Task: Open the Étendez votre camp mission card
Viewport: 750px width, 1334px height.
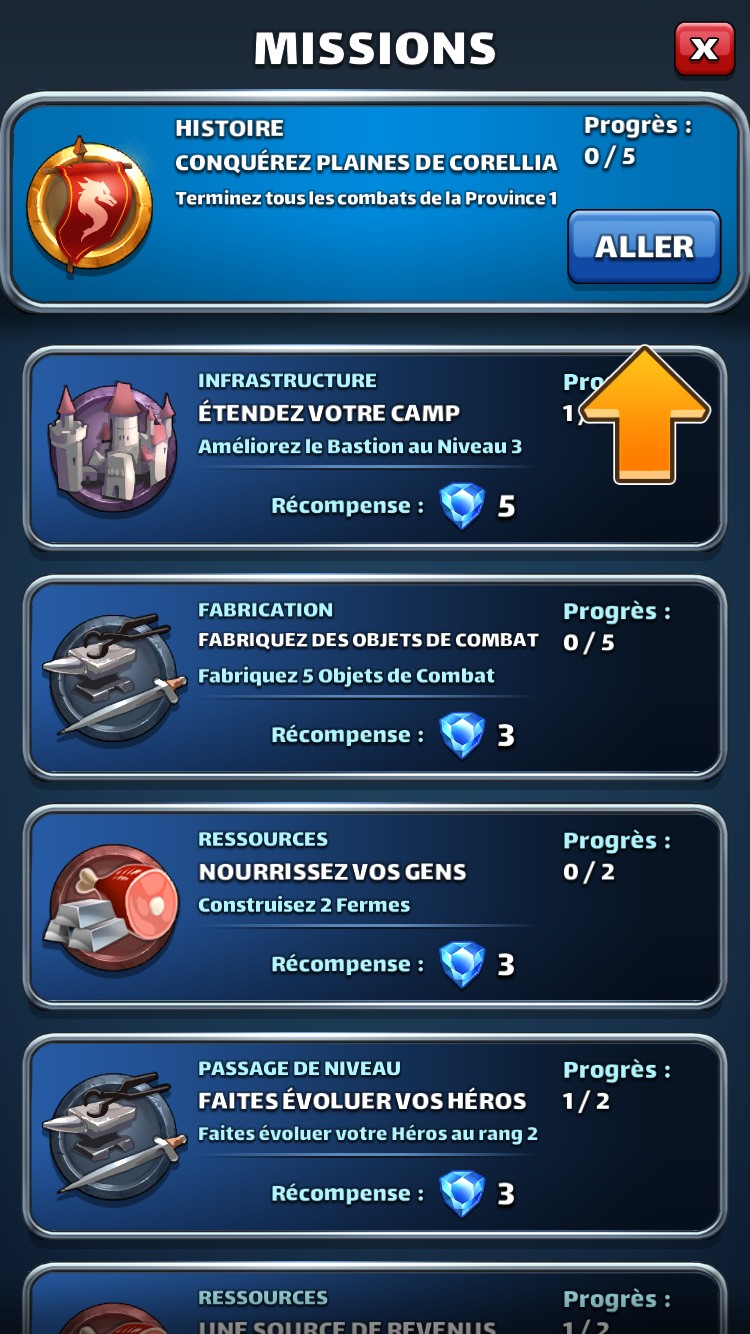Action: pos(375,448)
